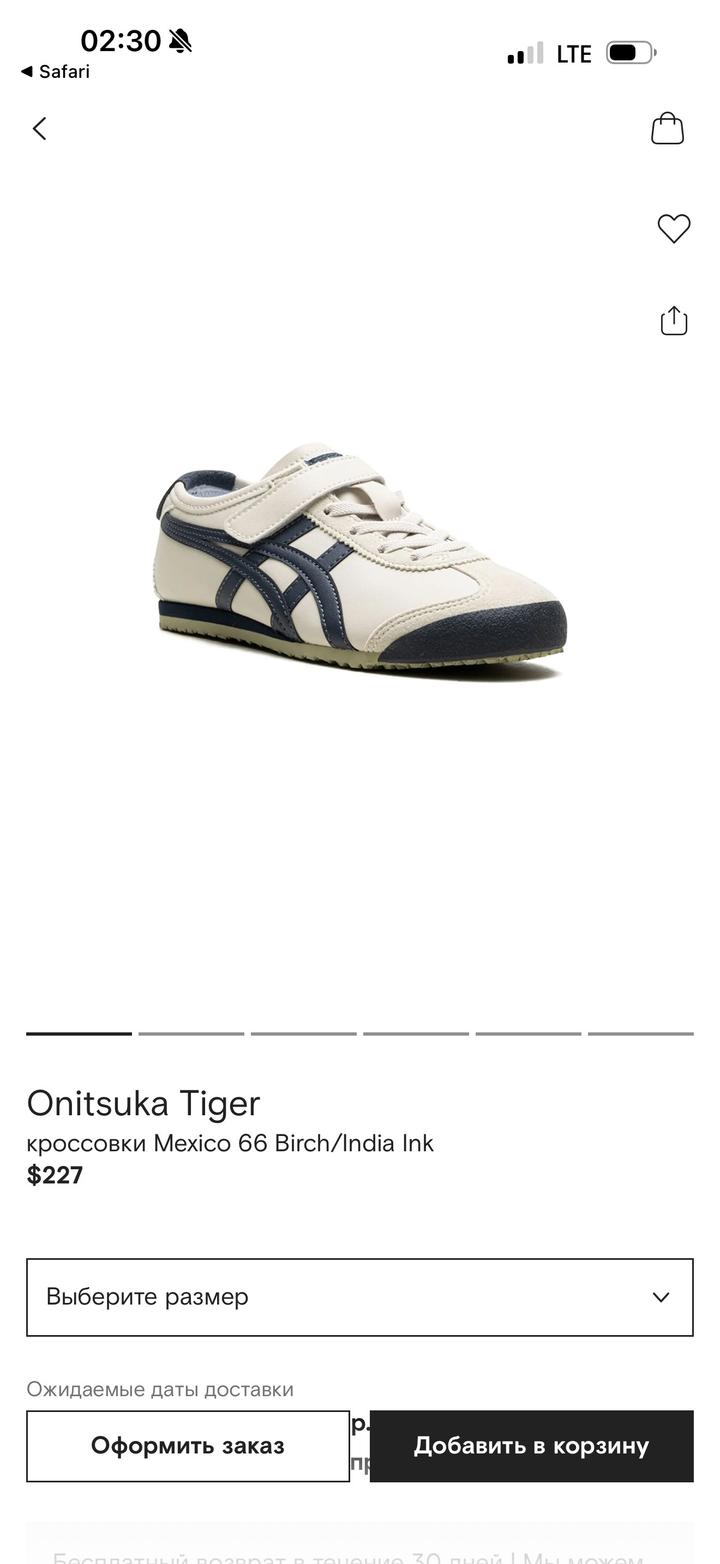Open the 'Выберите размер' size dropdown
Screen dimensions: 720x1564
coord(360,1297)
